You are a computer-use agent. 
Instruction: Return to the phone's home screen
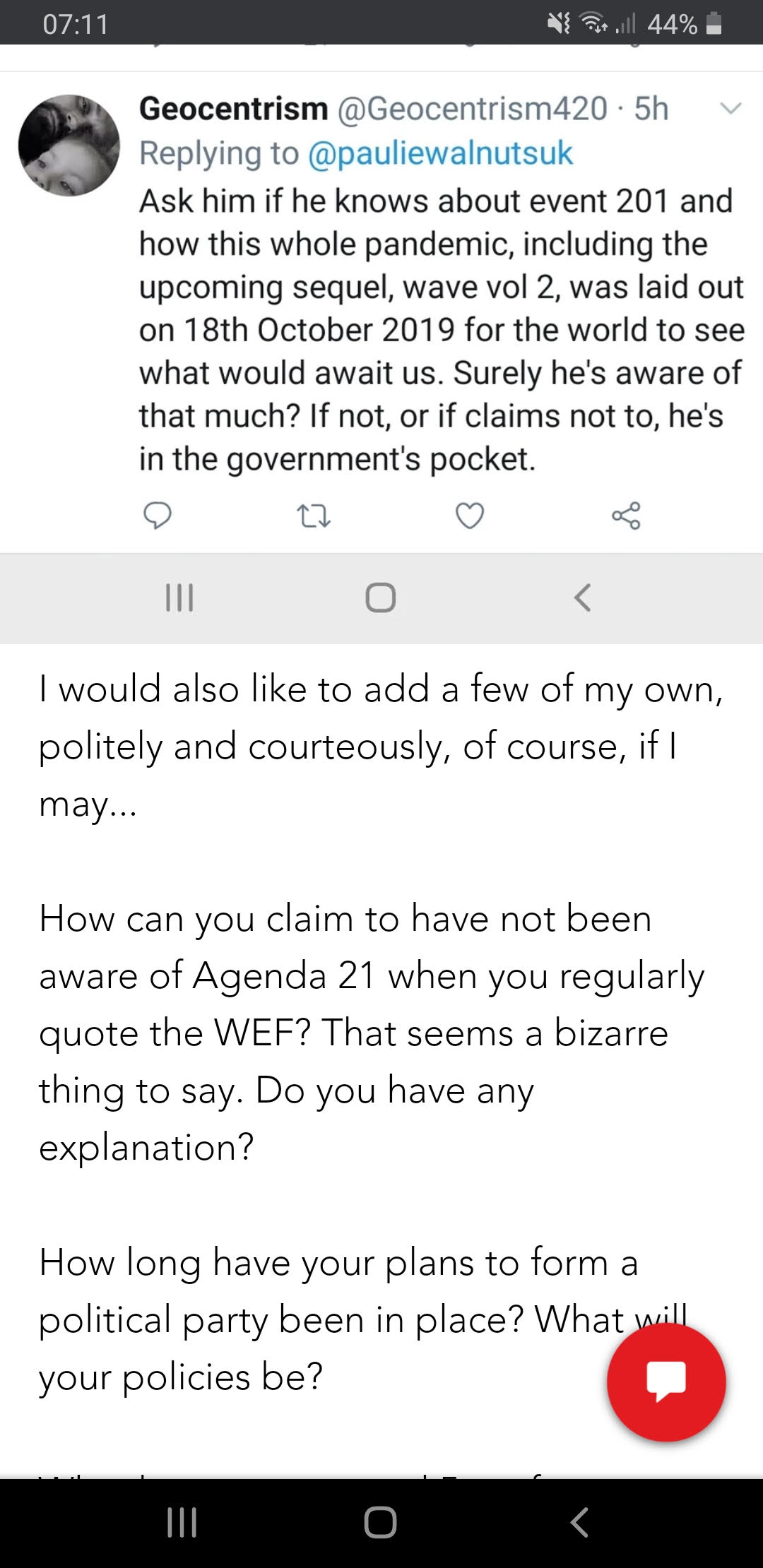[380, 1522]
